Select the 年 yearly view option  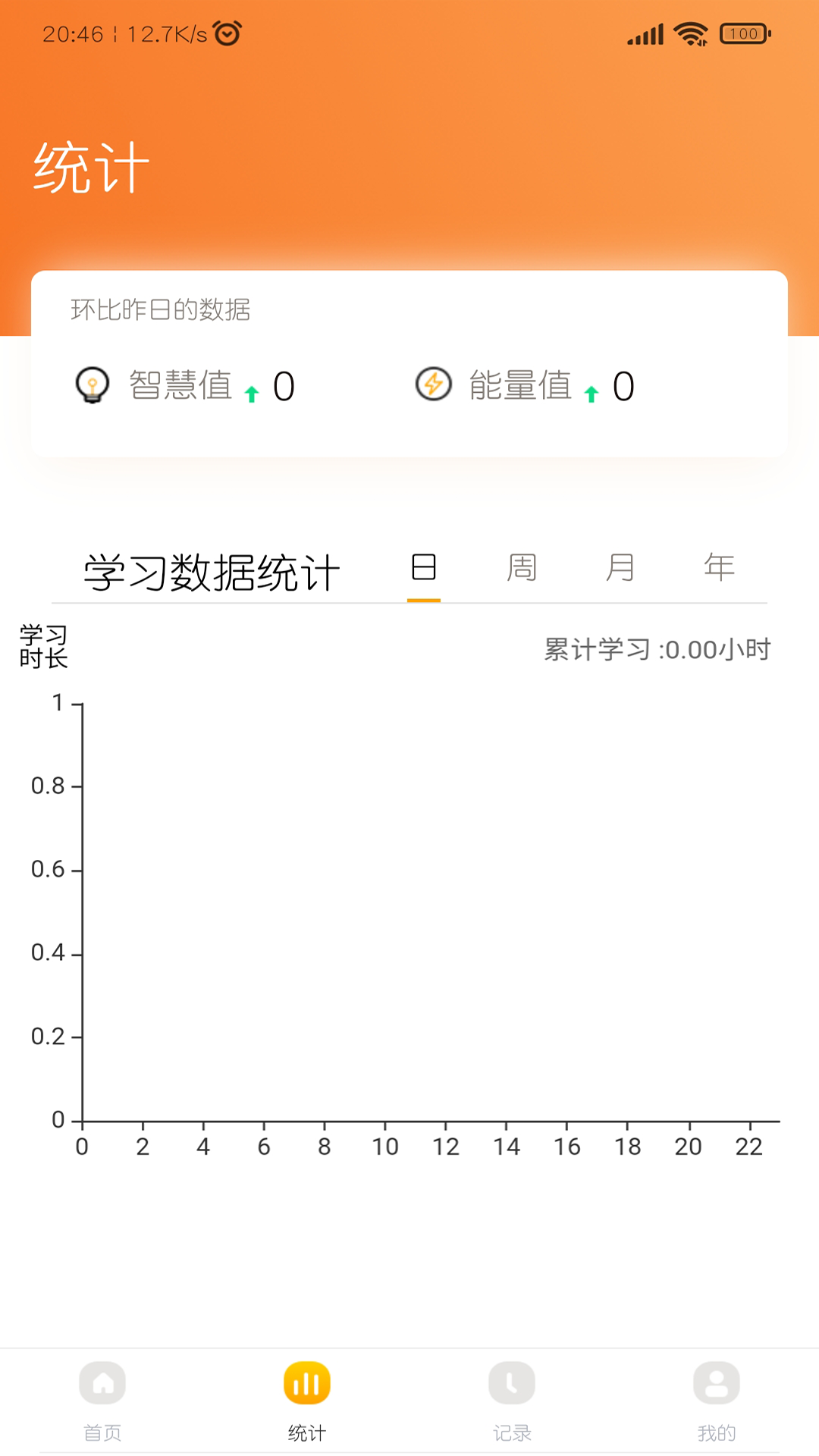click(719, 567)
